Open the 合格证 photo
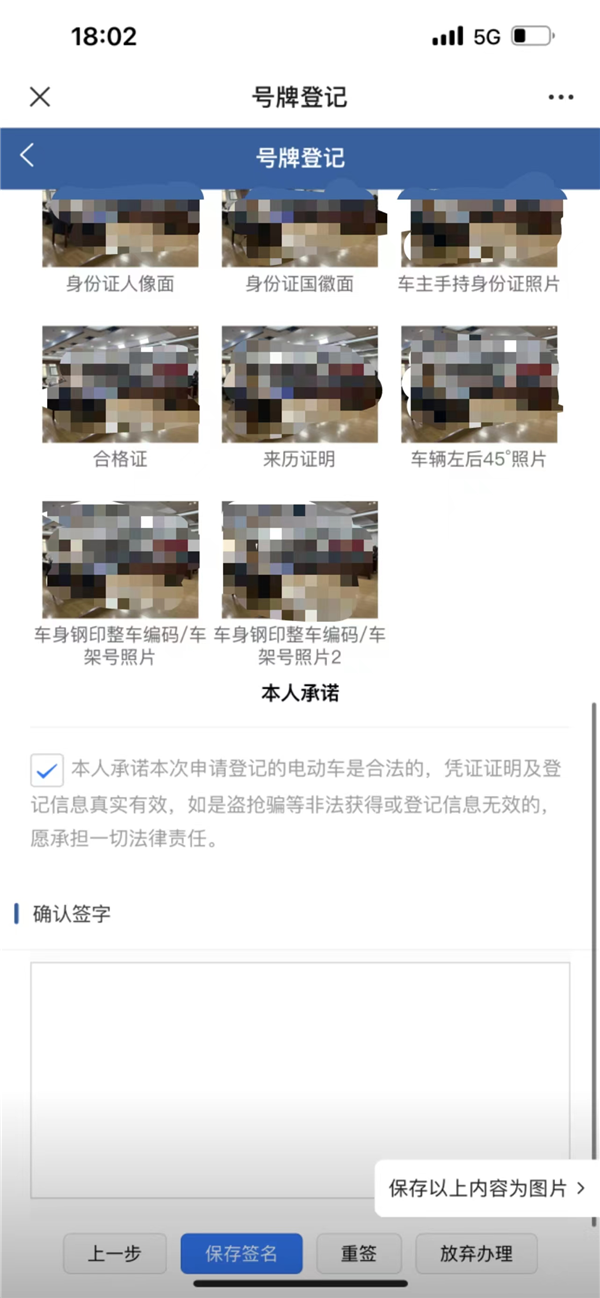 pos(120,384)
